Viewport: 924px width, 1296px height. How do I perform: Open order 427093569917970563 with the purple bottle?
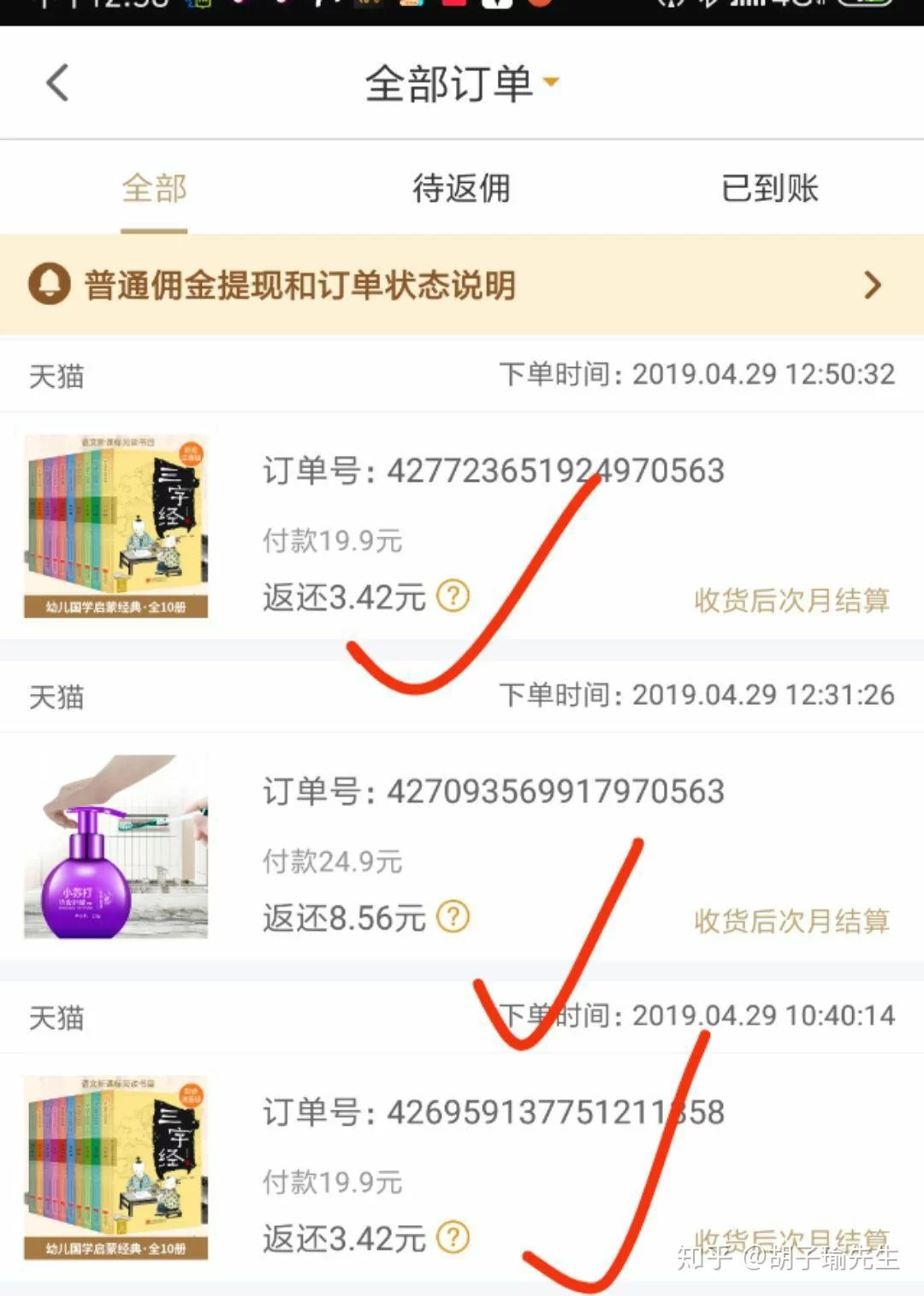tap(493, 792)
